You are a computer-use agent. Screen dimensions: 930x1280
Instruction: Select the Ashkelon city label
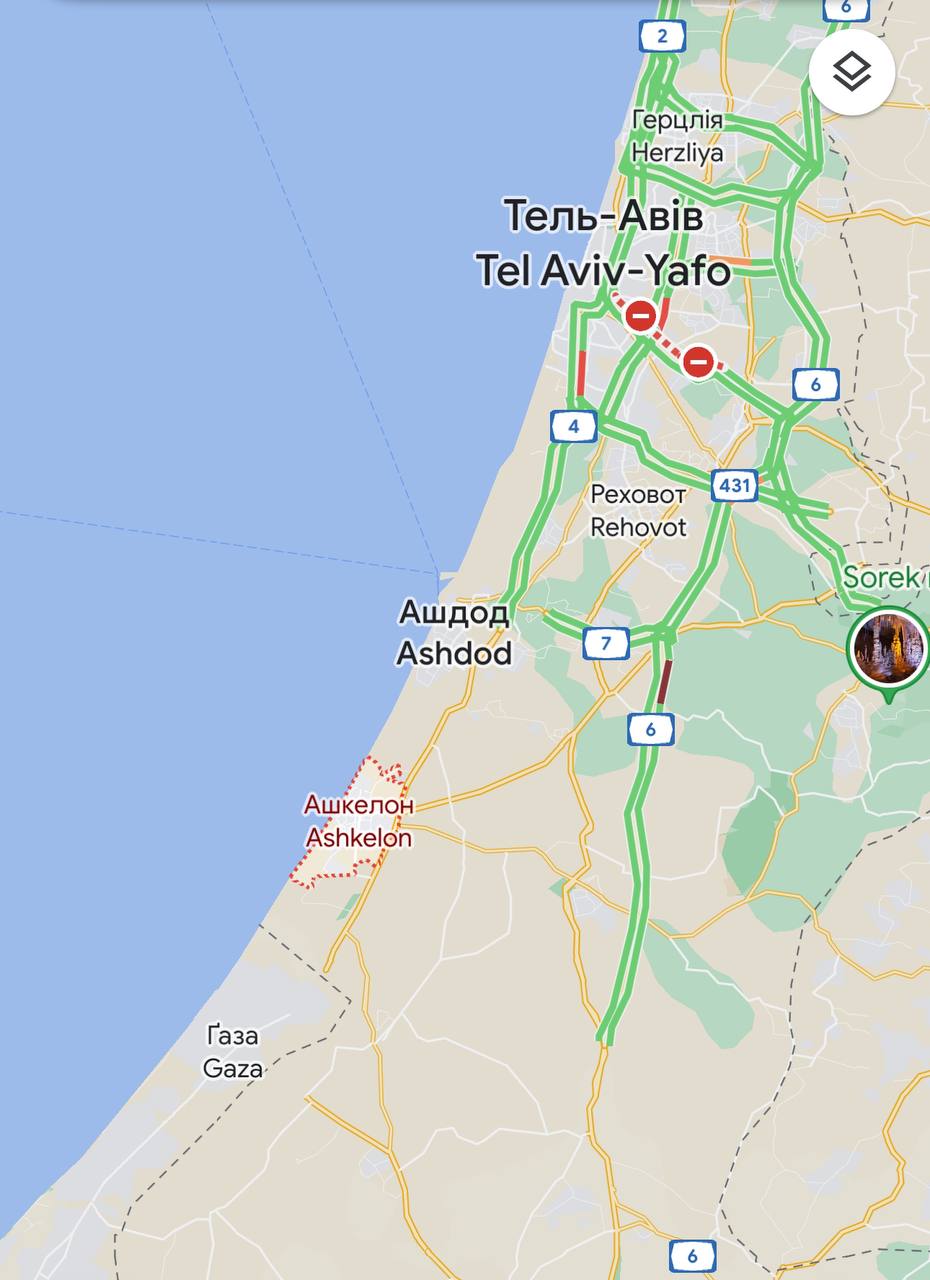358,821
